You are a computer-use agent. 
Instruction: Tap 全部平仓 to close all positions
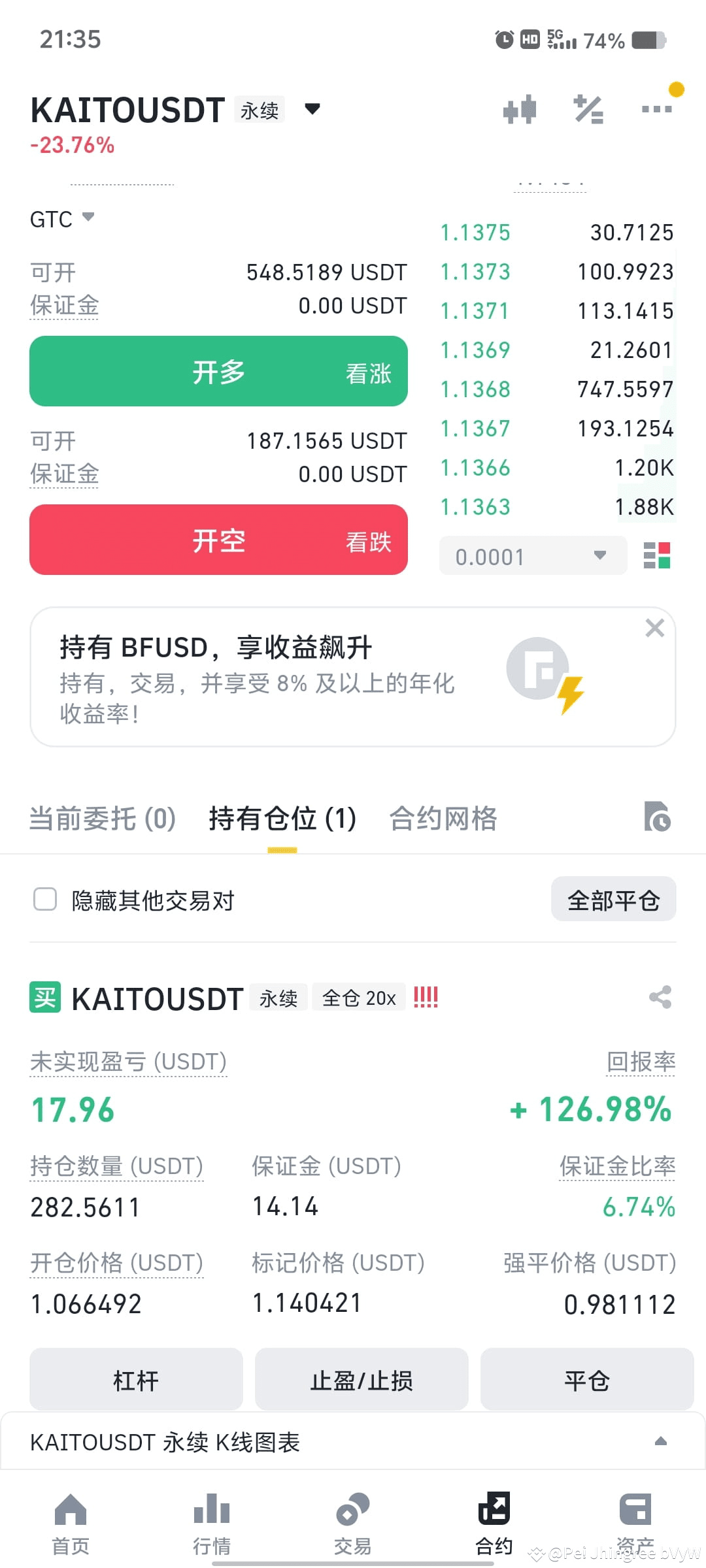[613, 899]
